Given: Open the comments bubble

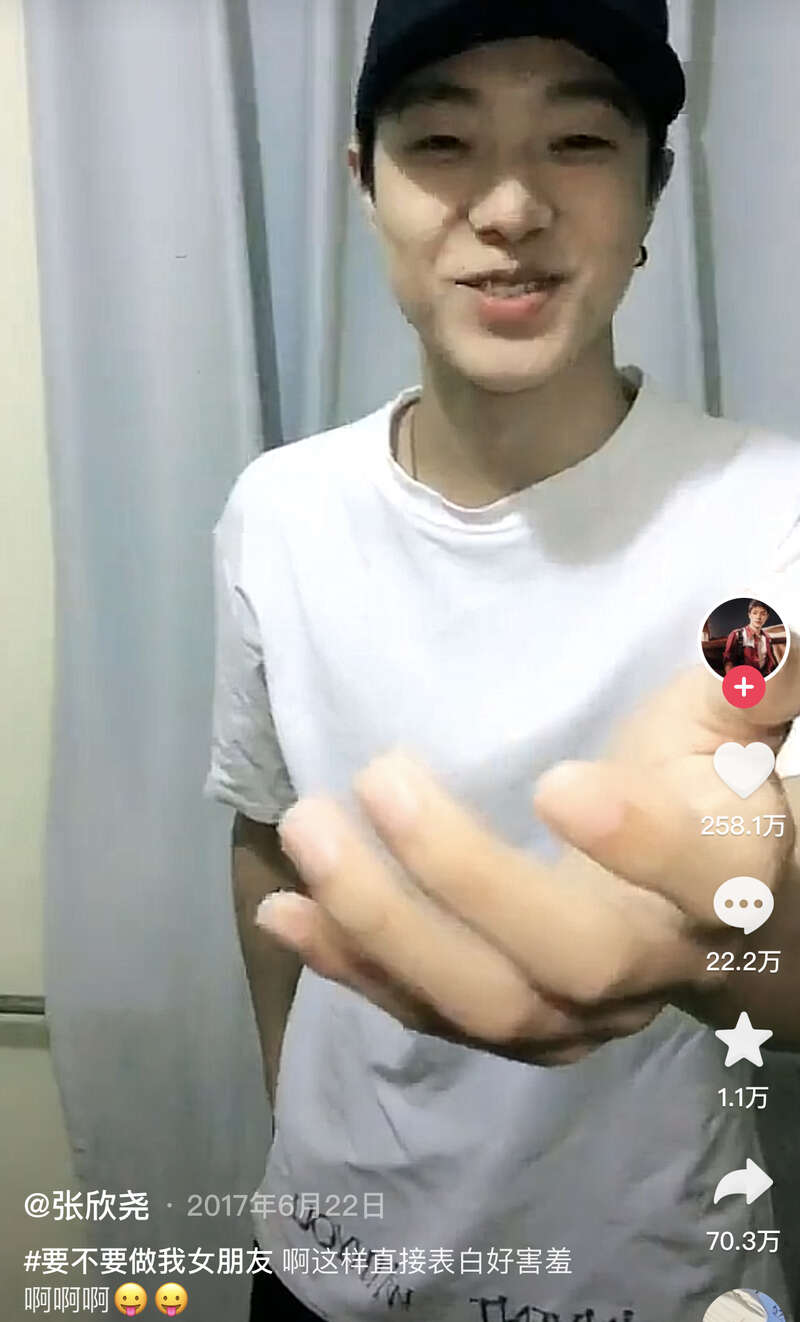Looking at the screenshot, I should click(x=743, y=905).
